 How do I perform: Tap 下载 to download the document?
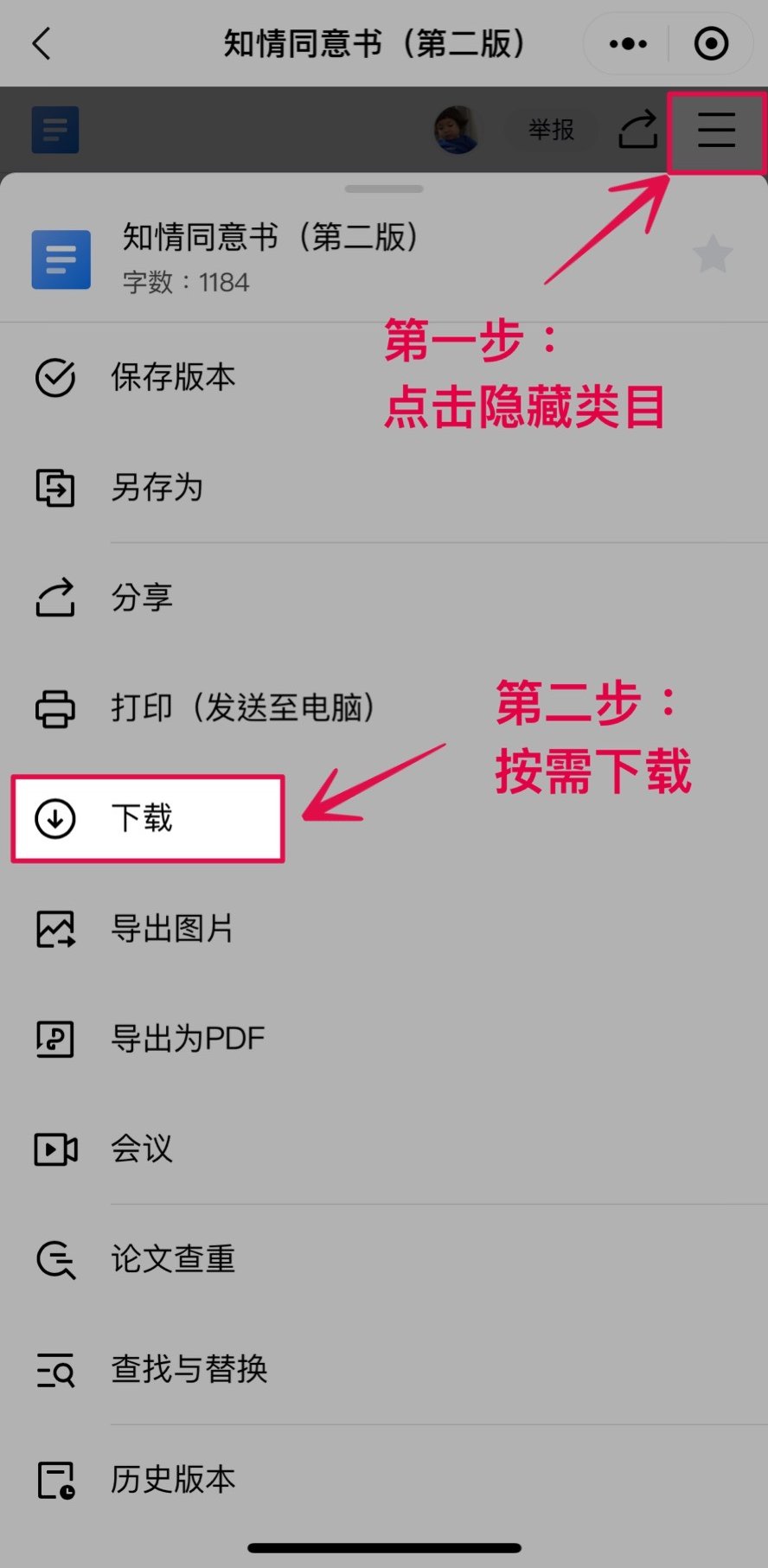[x=144, y=818]
